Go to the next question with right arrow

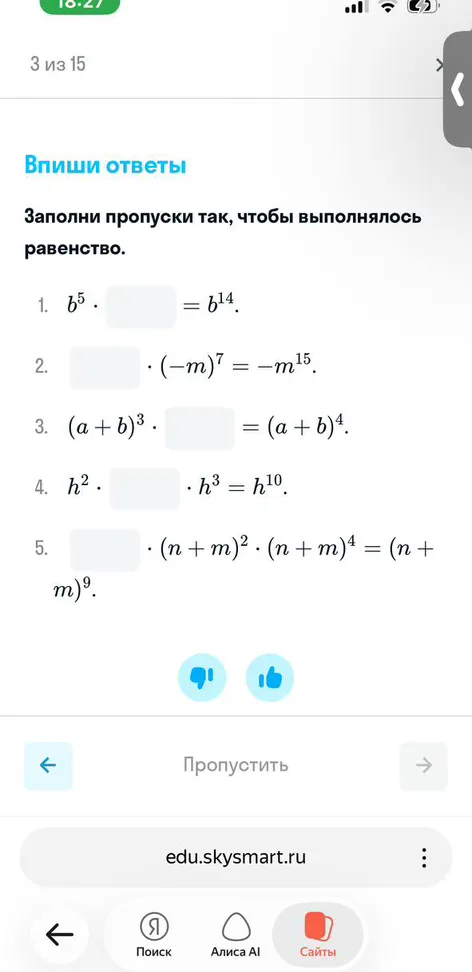tap(424, 766)
